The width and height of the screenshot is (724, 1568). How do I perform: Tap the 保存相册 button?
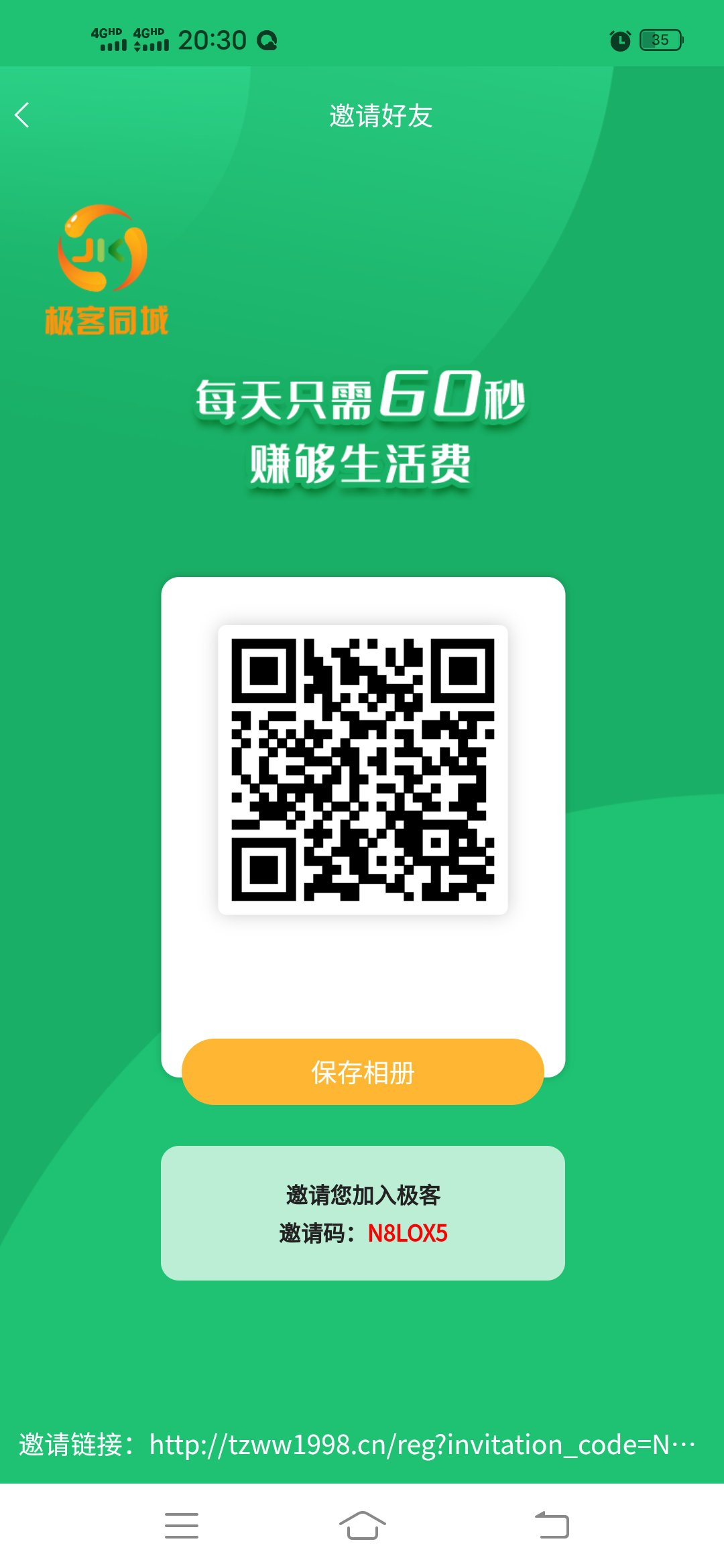pos(363,1072)
